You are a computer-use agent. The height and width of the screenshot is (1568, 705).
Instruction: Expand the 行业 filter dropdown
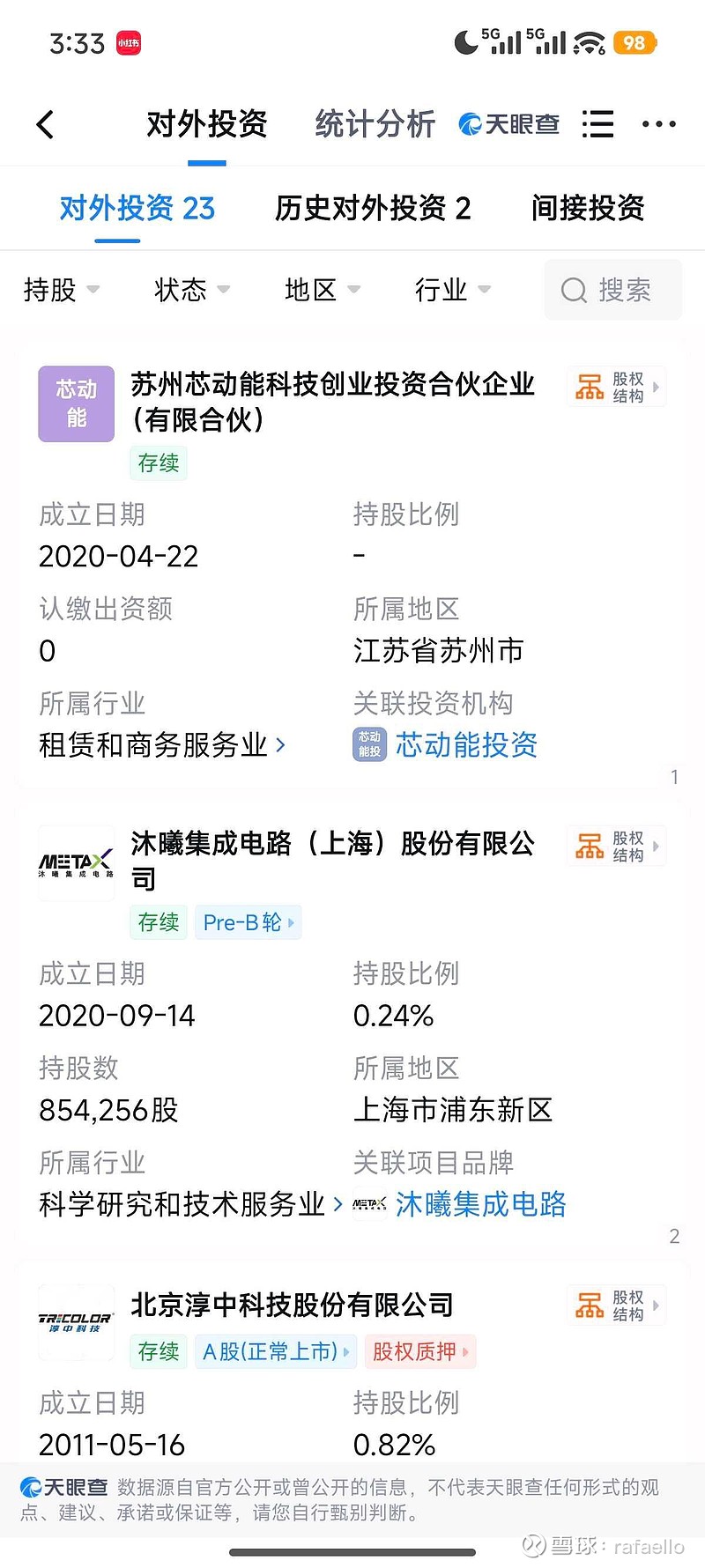452,290
